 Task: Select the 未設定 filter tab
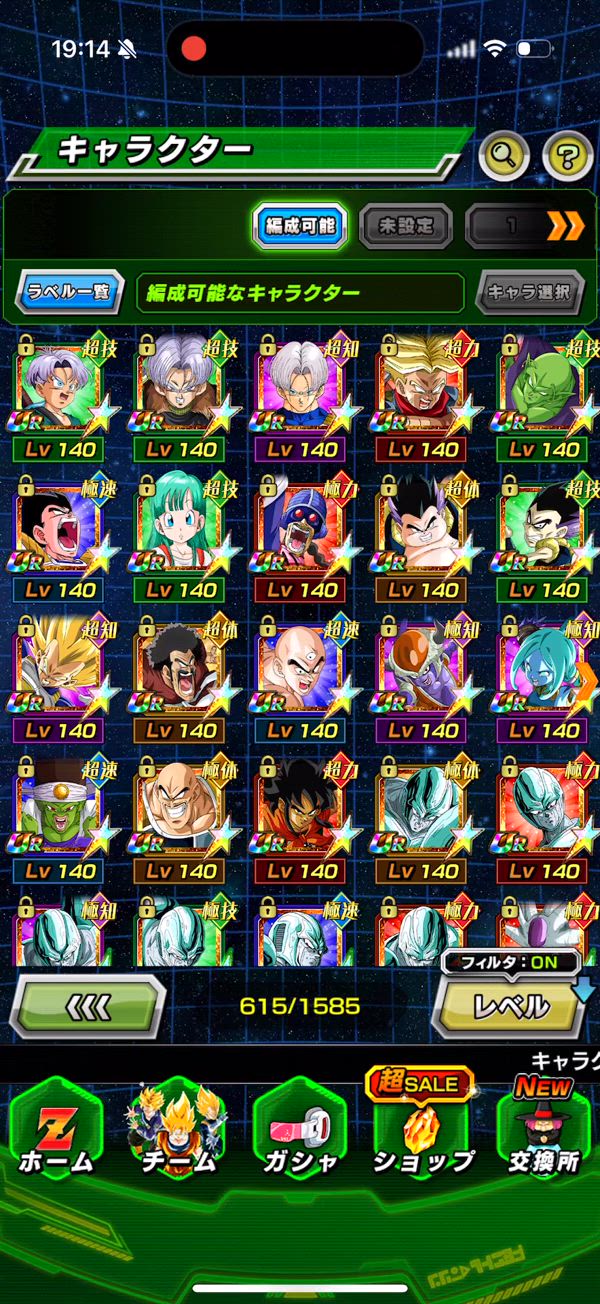[x=405, y=226]
